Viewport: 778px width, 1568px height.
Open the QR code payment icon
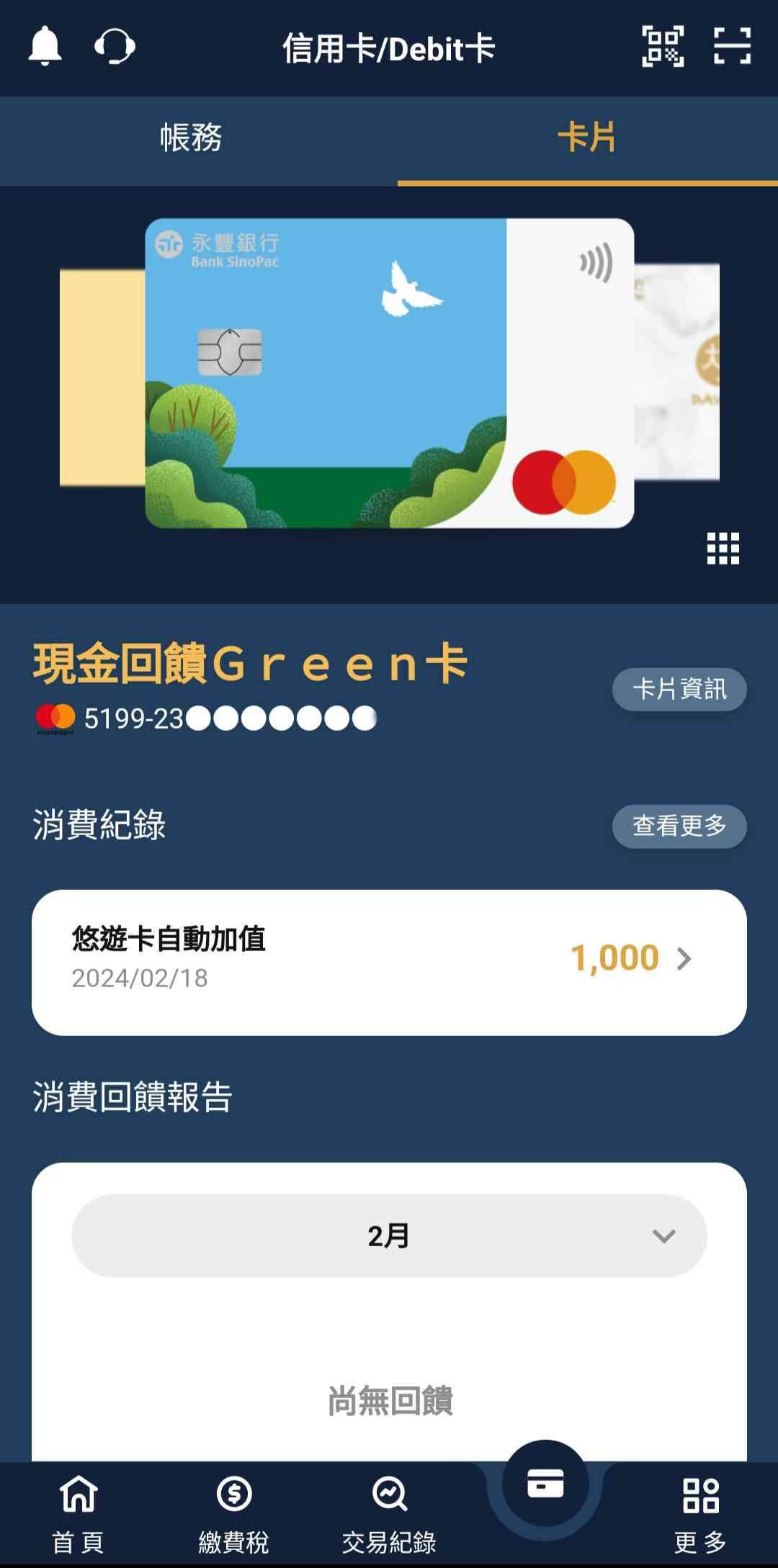(x=663, y=47)
